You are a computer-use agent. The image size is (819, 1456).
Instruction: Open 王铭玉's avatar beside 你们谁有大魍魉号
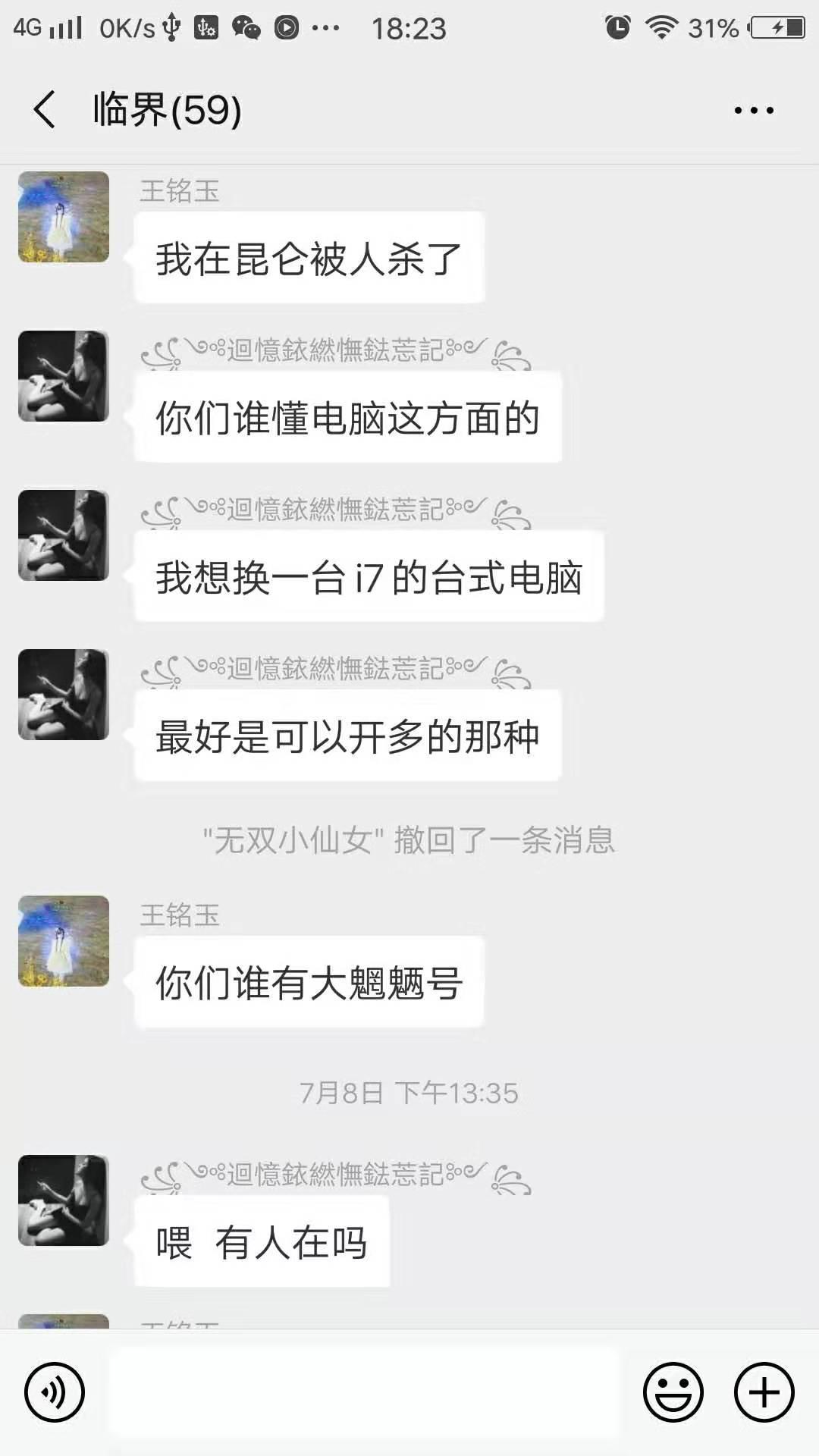pyautogui.click(x=64, y=941)
